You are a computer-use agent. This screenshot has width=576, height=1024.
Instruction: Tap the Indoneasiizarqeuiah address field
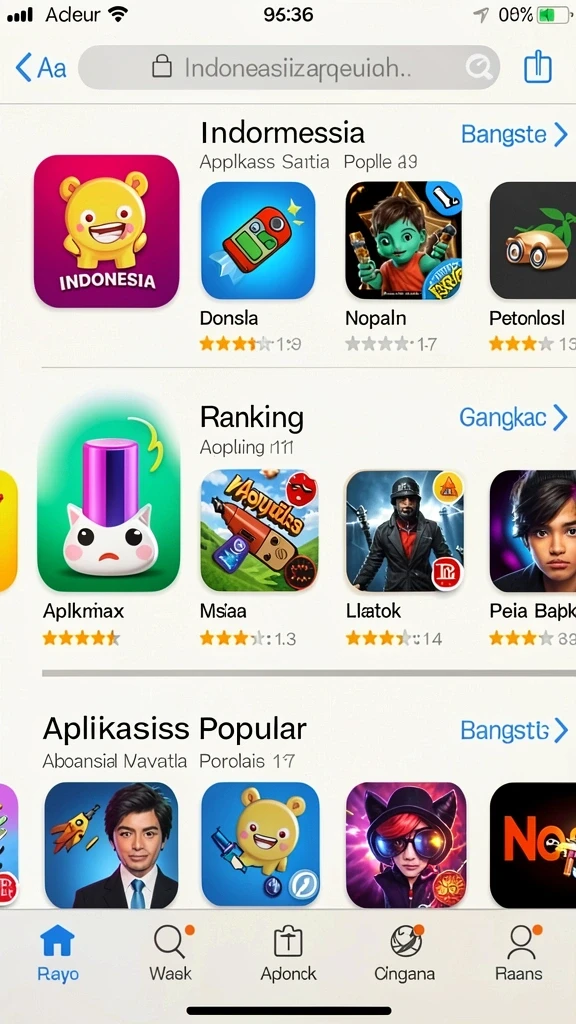point(289,67)
